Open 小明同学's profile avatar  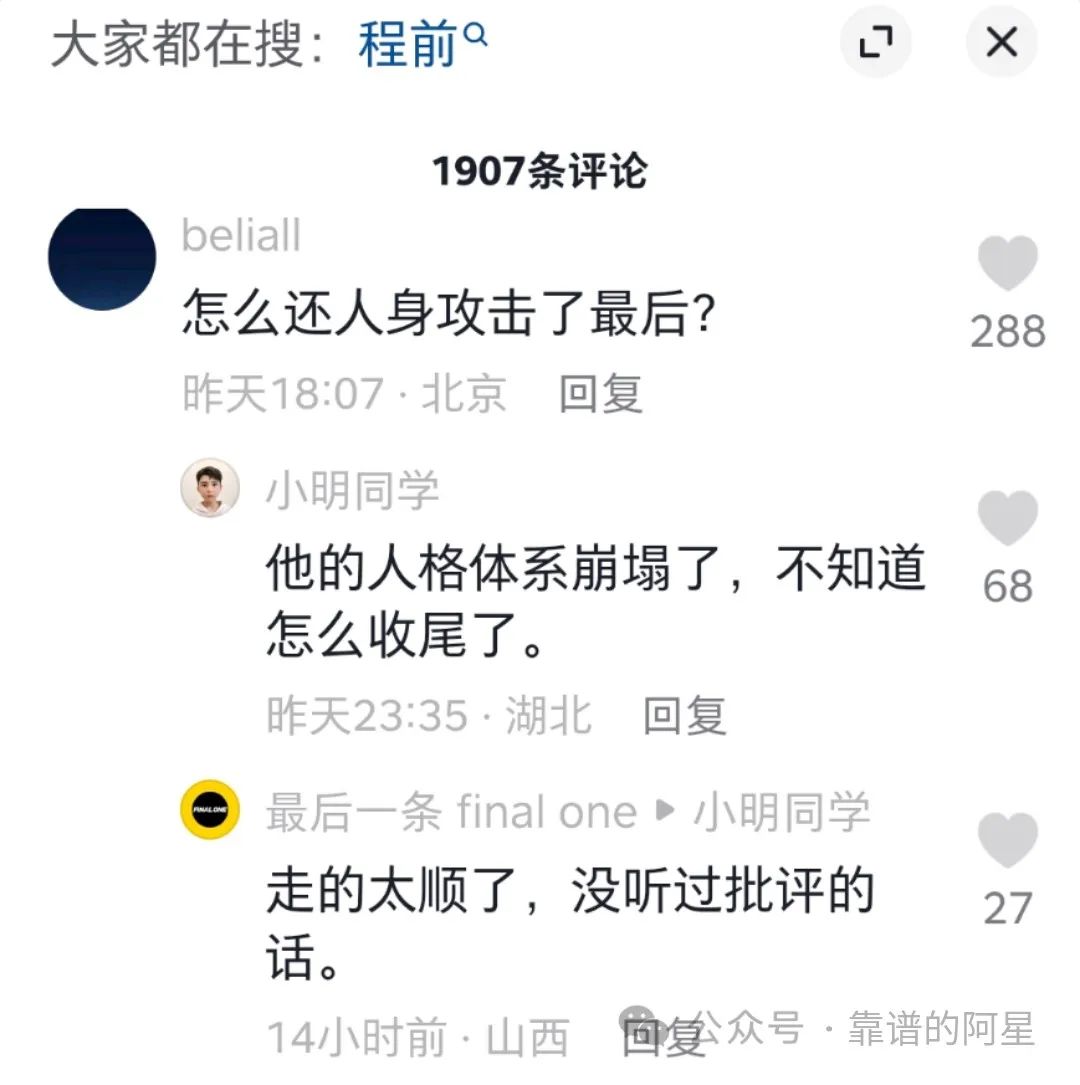[210, 488]
